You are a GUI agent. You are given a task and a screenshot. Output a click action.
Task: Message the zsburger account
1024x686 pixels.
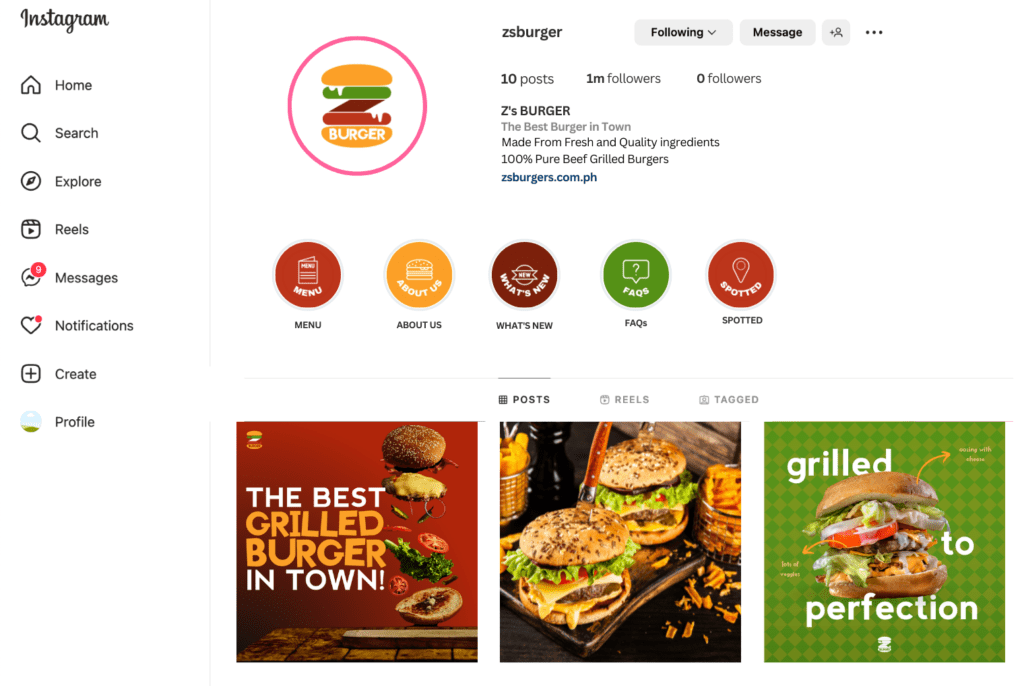tap(777, 32)
